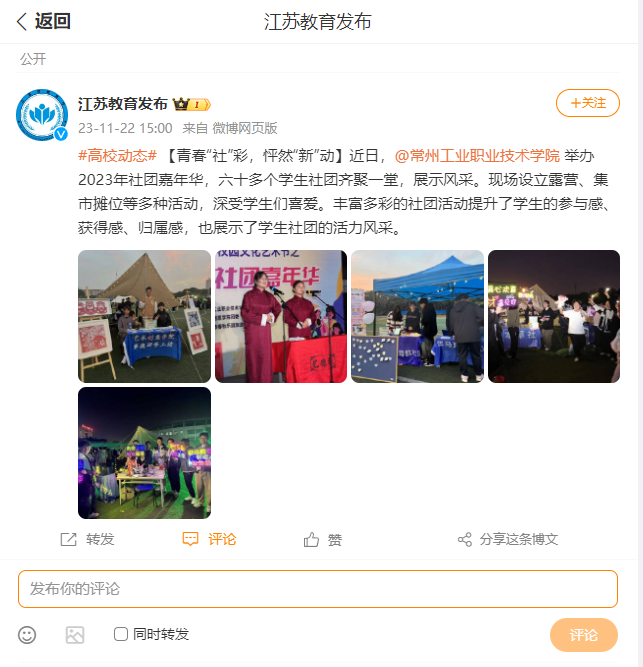View the third photo with the blue canopy

pos(417,316)
